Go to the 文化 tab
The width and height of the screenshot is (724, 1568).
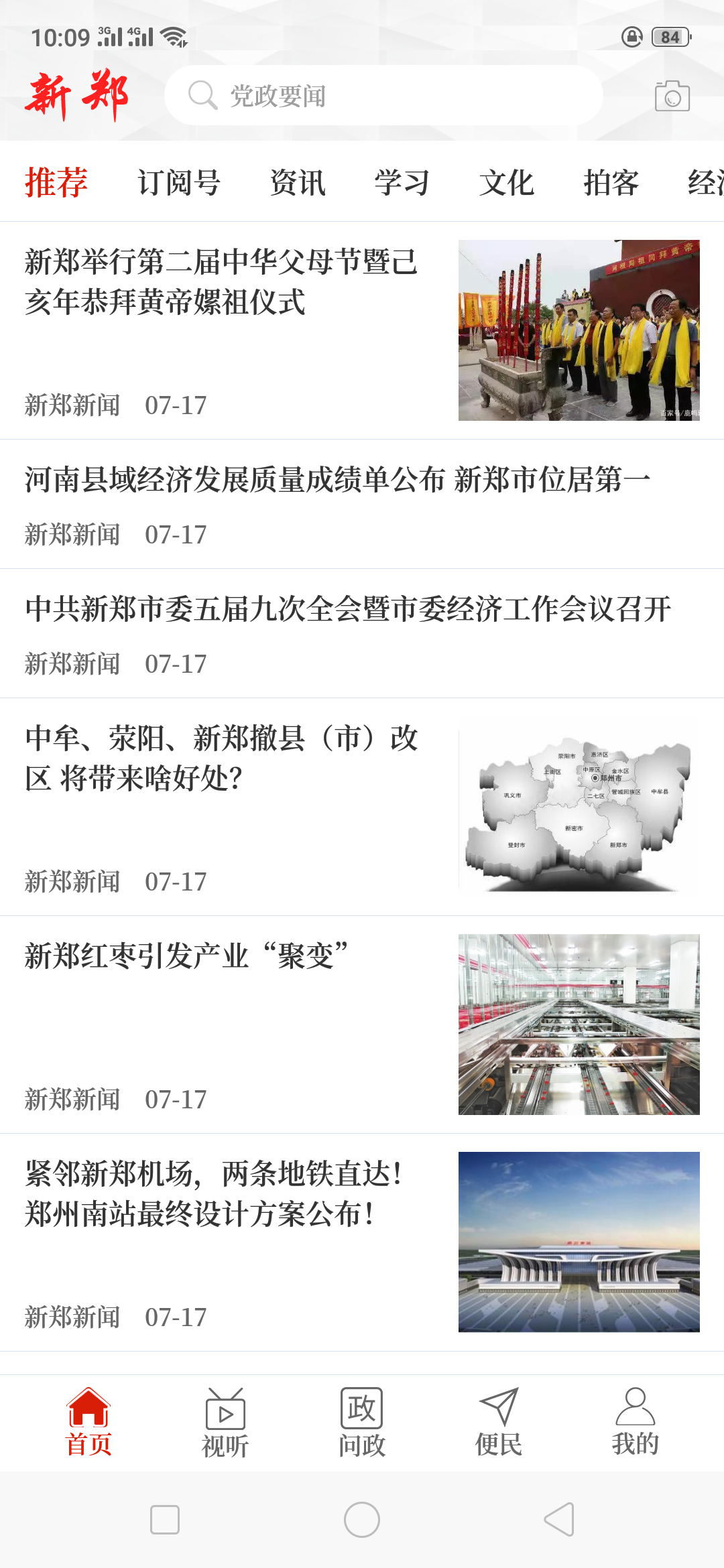coord(506,182)
